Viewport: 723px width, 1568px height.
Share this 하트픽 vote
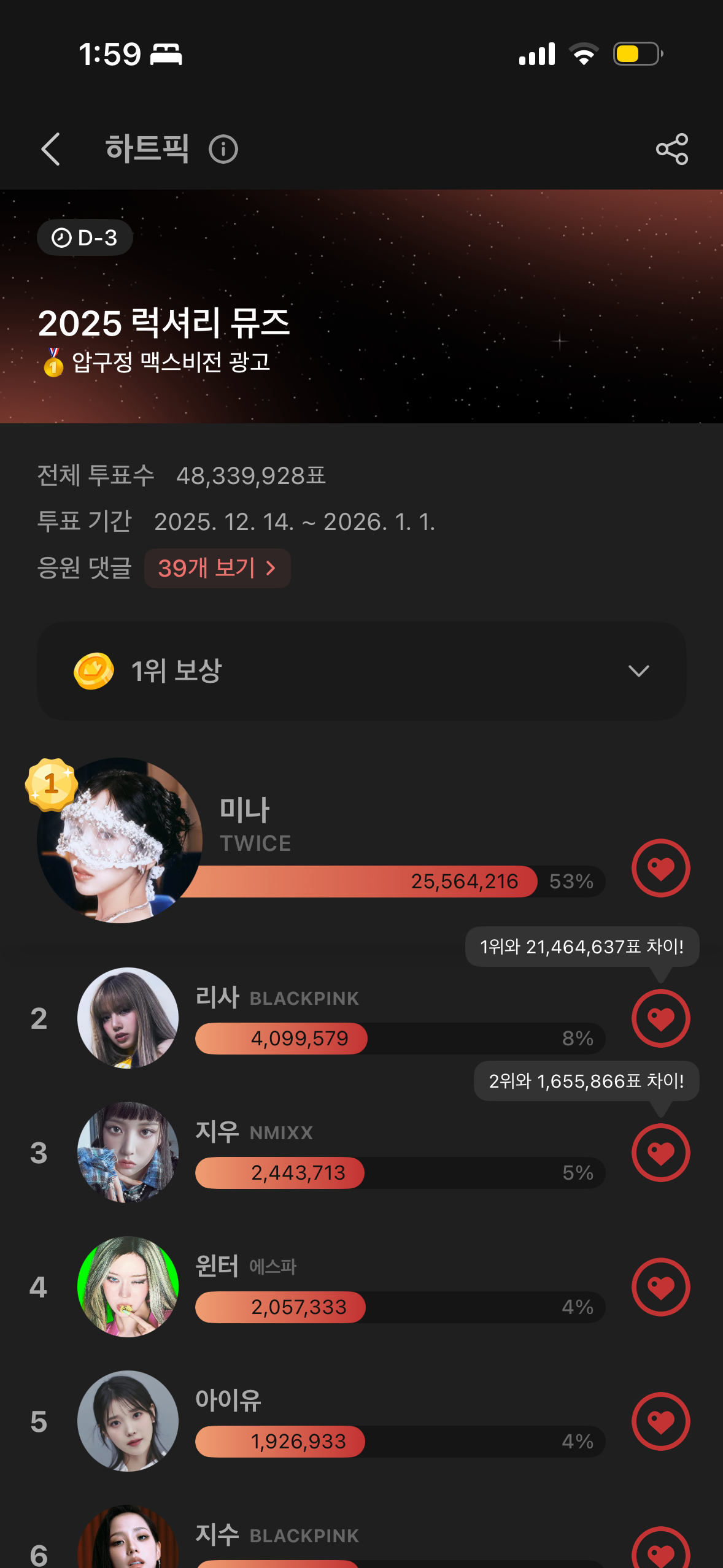[x=672, y=149]
